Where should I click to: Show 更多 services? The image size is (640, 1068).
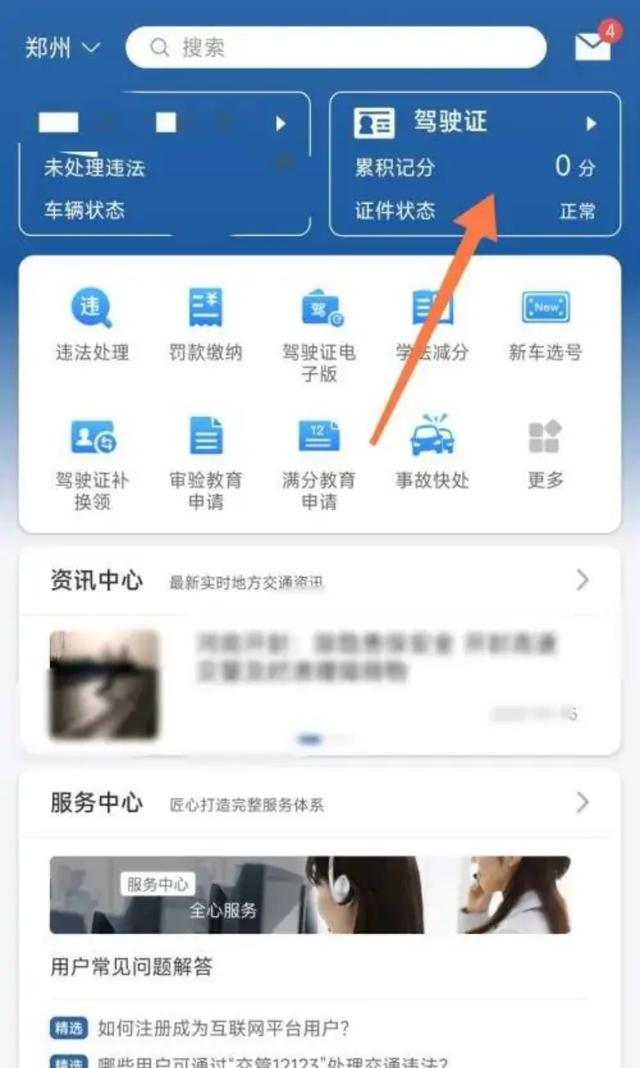point(545,450)
